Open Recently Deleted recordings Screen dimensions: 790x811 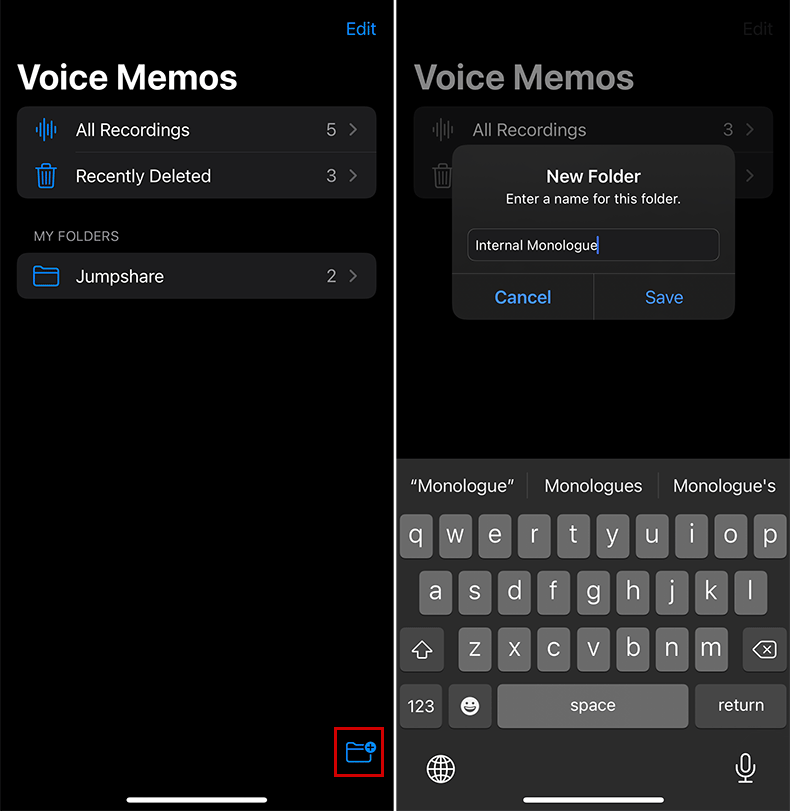point(196,176)
